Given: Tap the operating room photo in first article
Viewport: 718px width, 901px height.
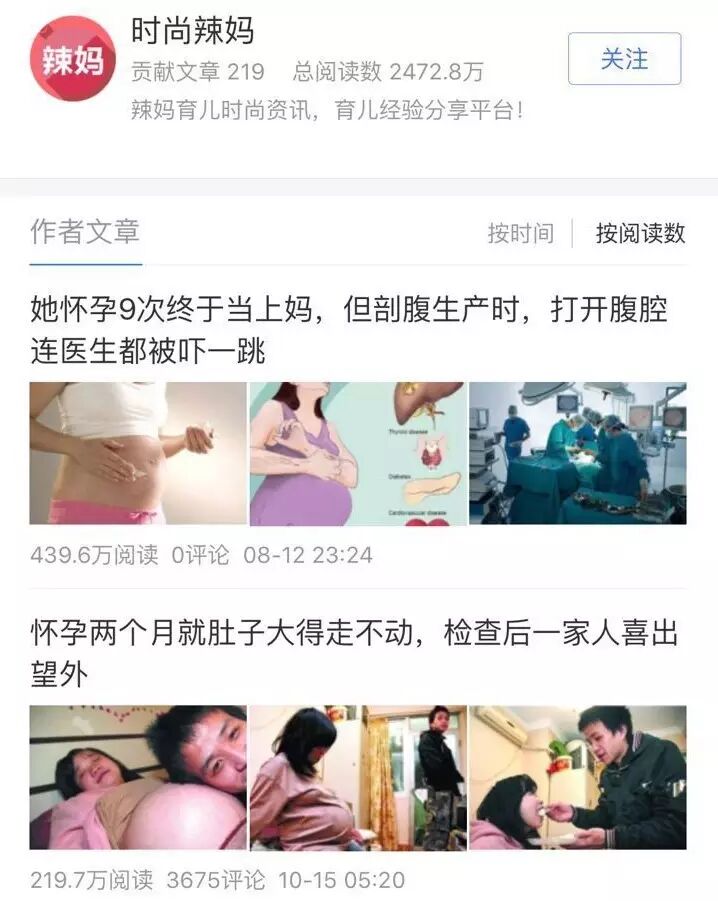Looking at the screenshot, I should tap(578, 453).
